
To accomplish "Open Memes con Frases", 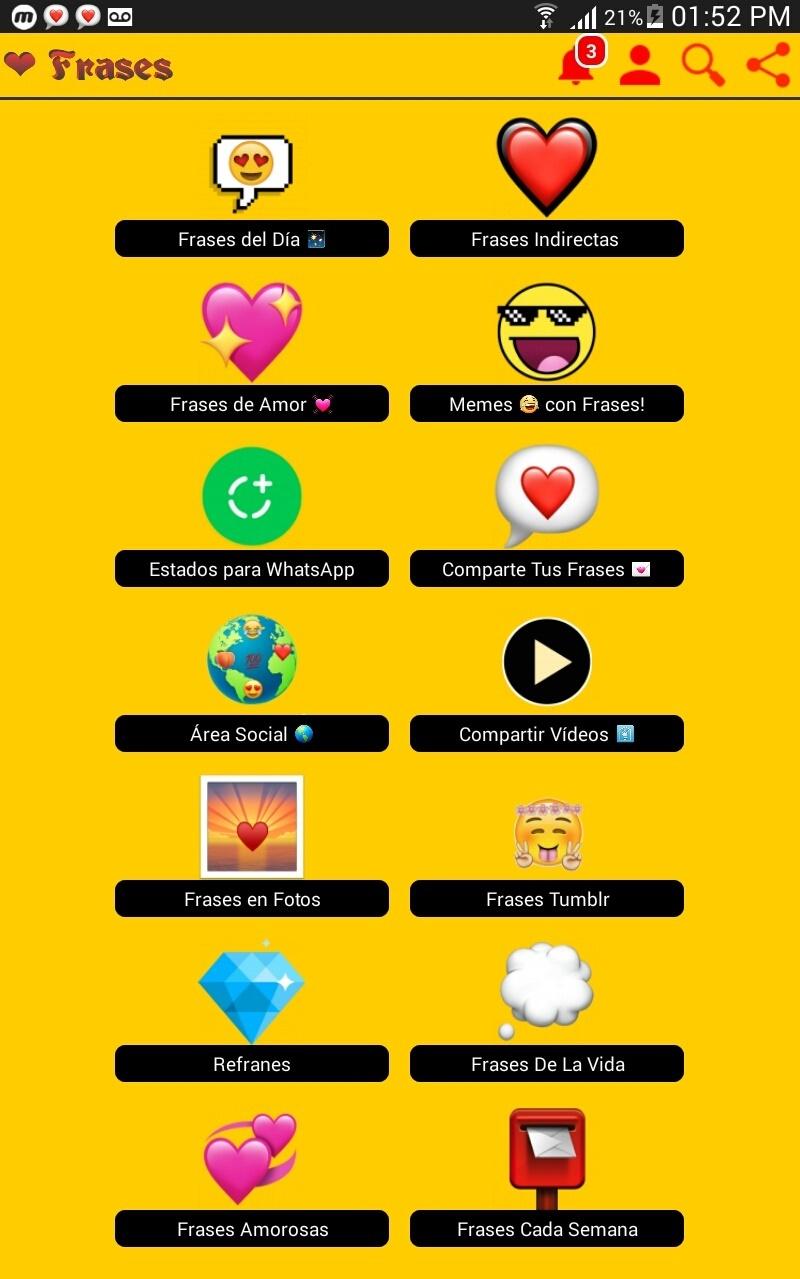I will coord(546,404).
